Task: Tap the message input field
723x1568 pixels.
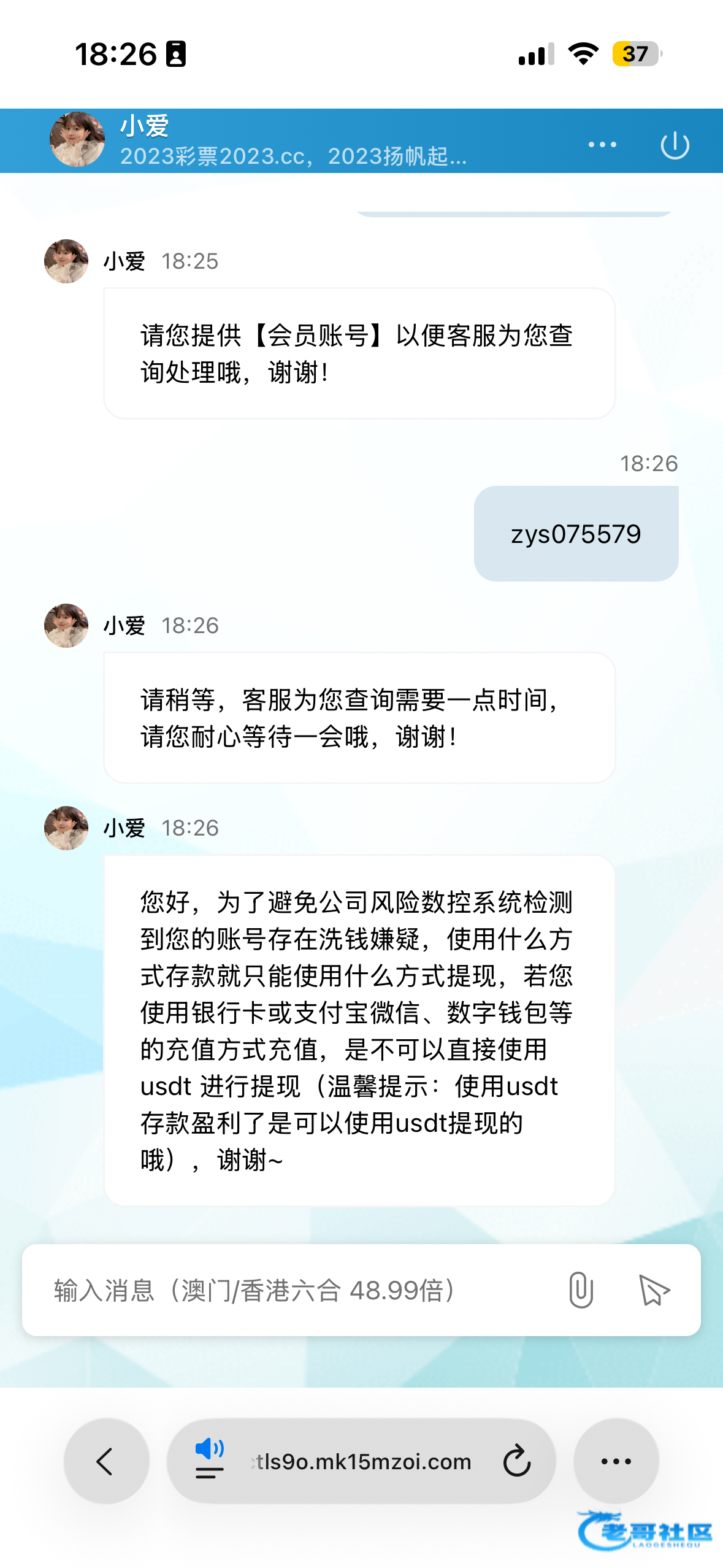Action: 294,1290
